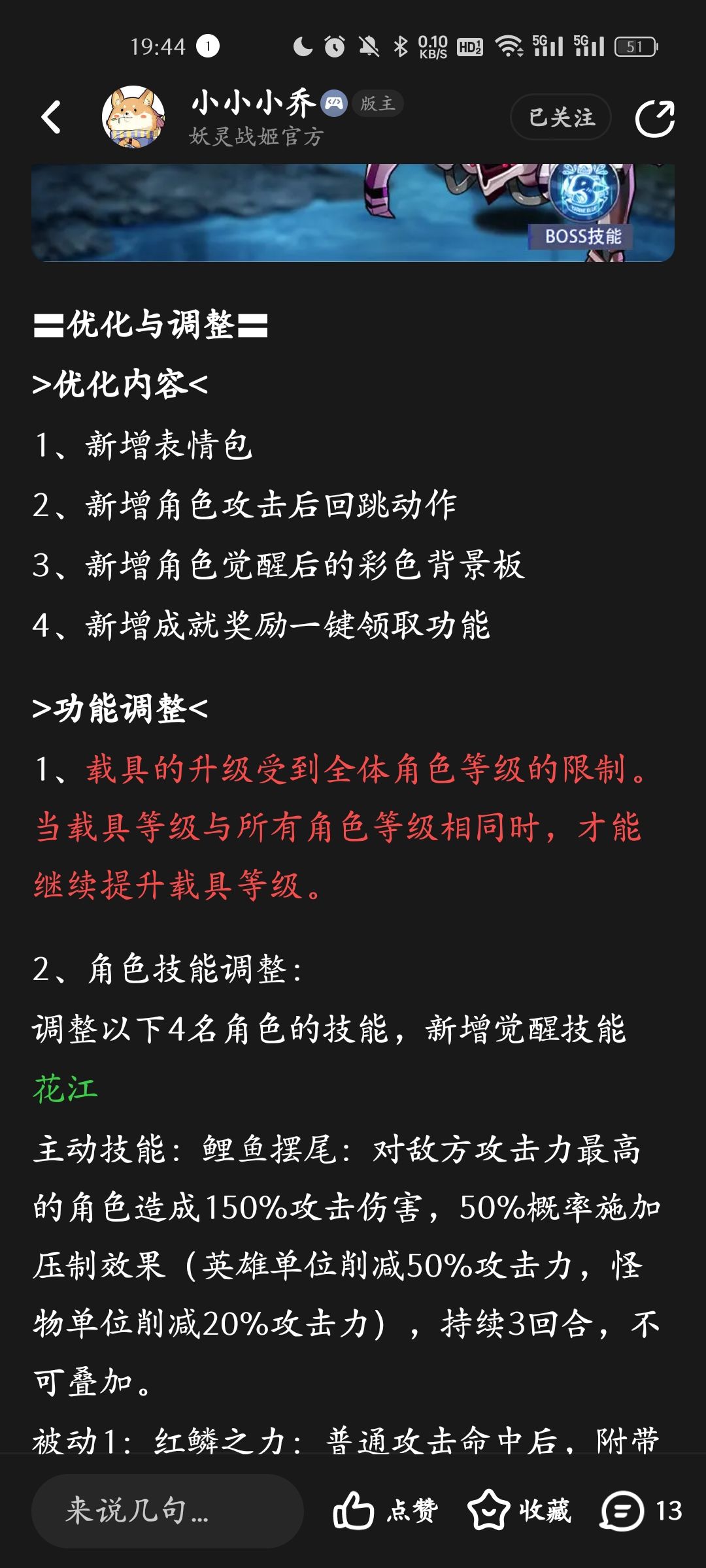Open 小小小乔's profile avatar
706x1568 pixels.
point(133,117)
